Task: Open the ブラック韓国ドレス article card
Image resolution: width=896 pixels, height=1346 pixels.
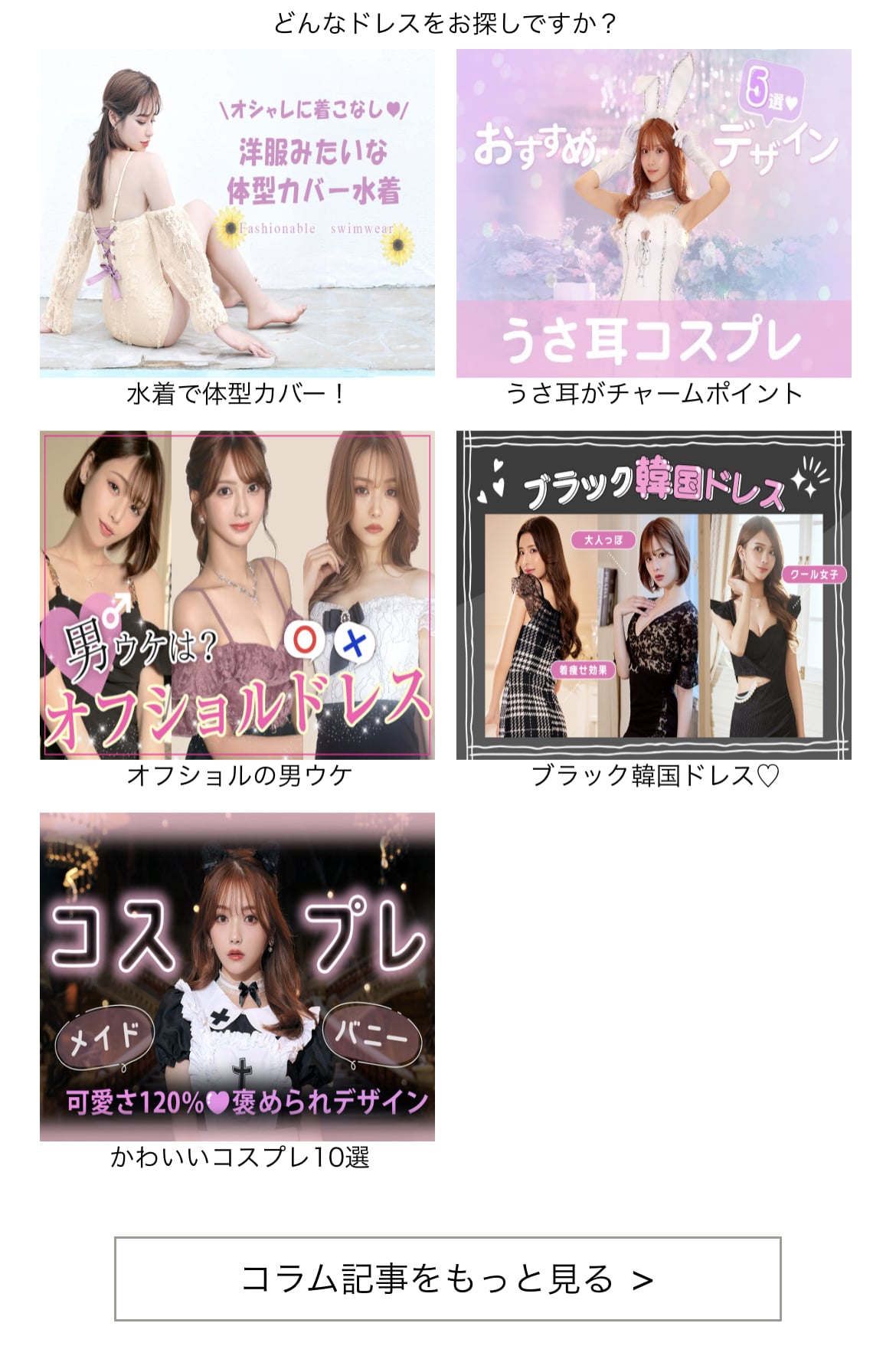Action: 653,594
